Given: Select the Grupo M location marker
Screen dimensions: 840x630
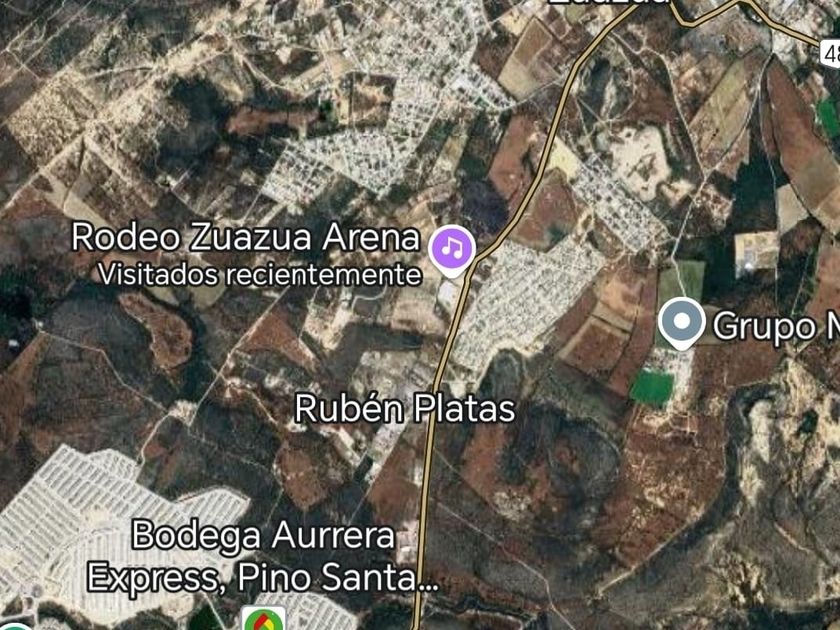Looking at the screenshot, I should (681, 323).
